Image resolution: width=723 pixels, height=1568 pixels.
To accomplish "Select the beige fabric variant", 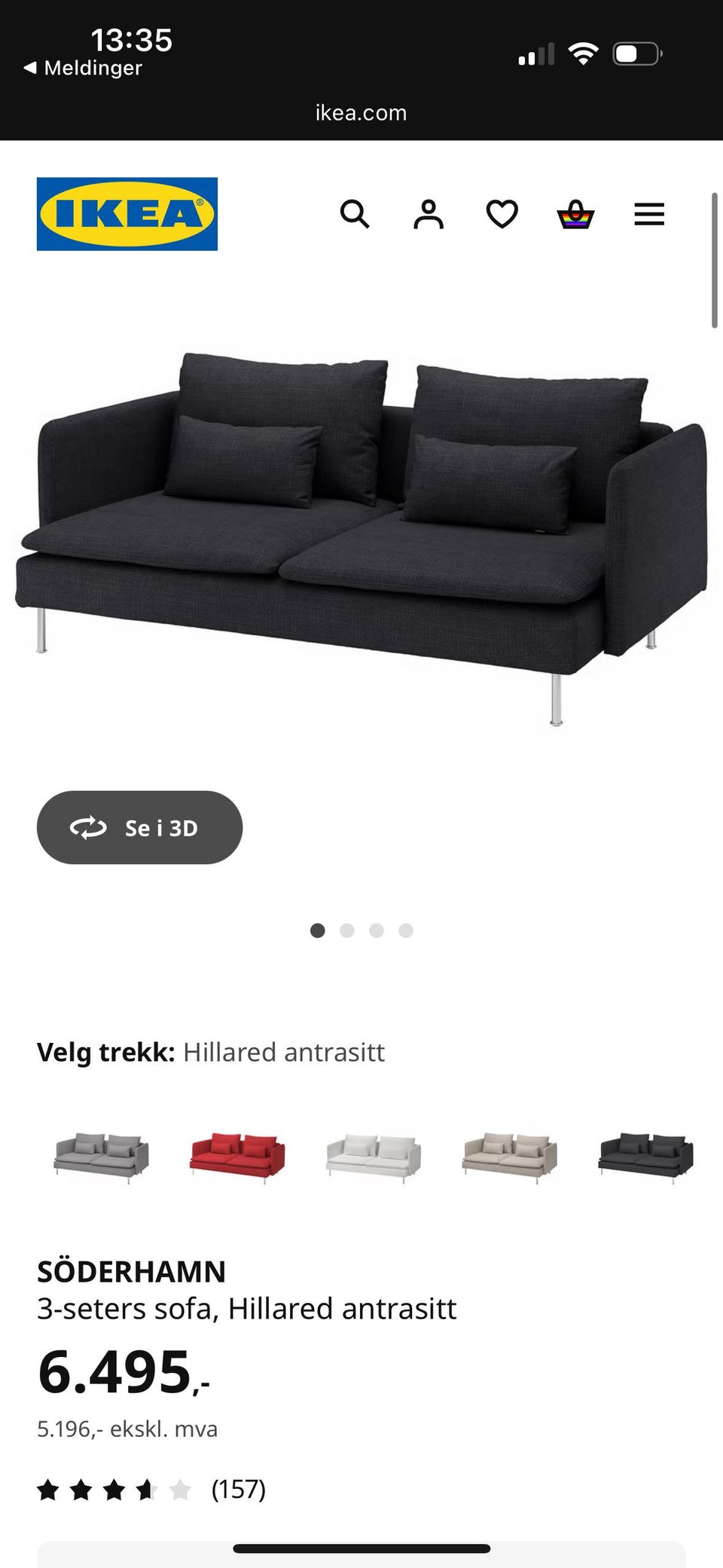I will click(x=507, y=1158).
